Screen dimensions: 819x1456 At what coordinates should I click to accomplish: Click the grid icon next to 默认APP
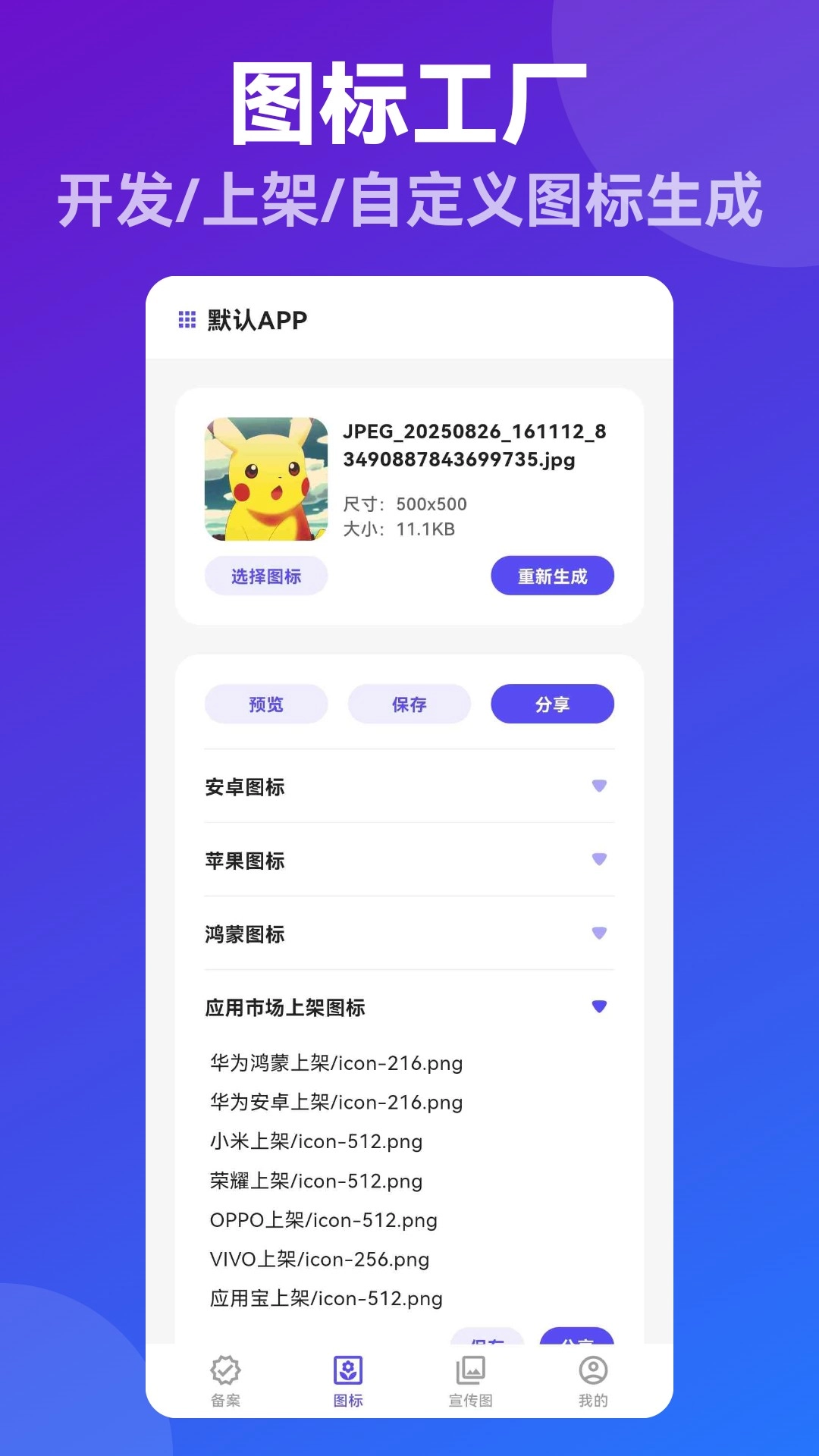[x=187, y=321]
